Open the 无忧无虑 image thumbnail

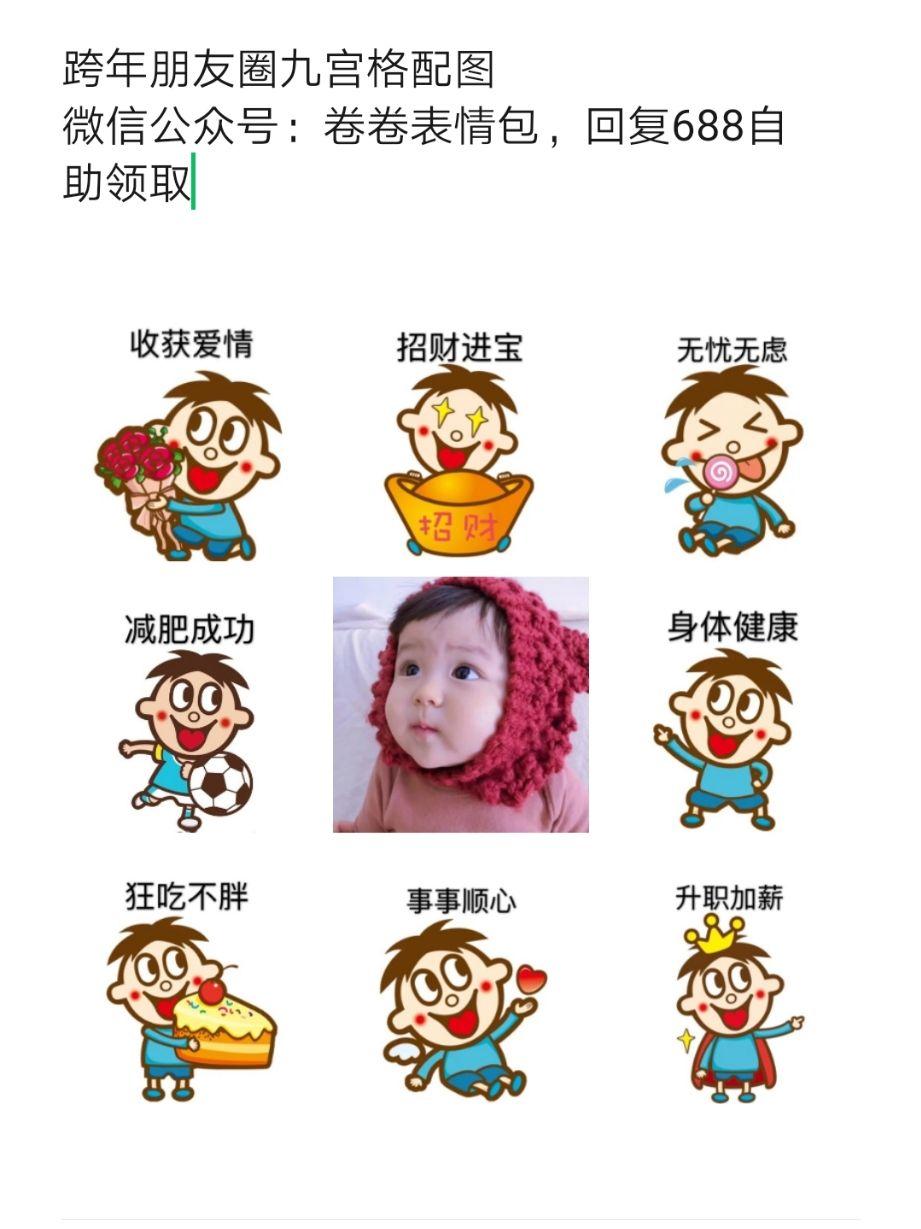733,445
